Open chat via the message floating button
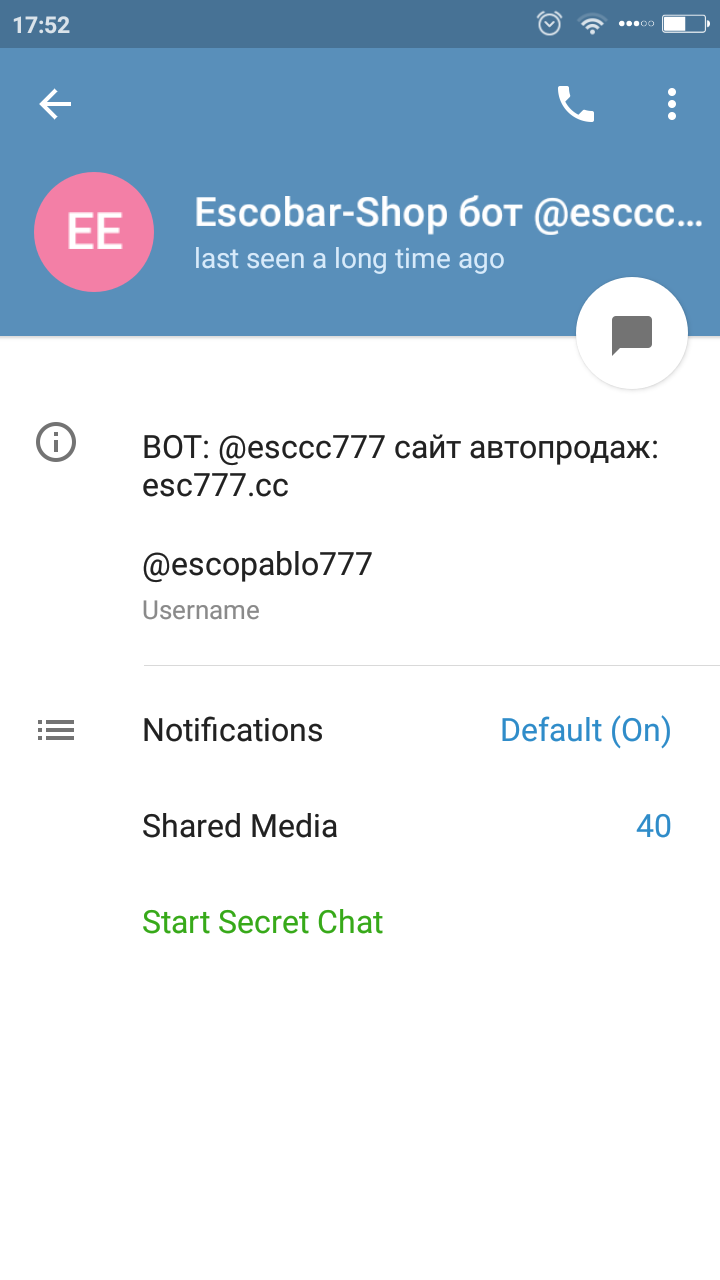Screen dimensions: 720x1280 click(632, 334)
